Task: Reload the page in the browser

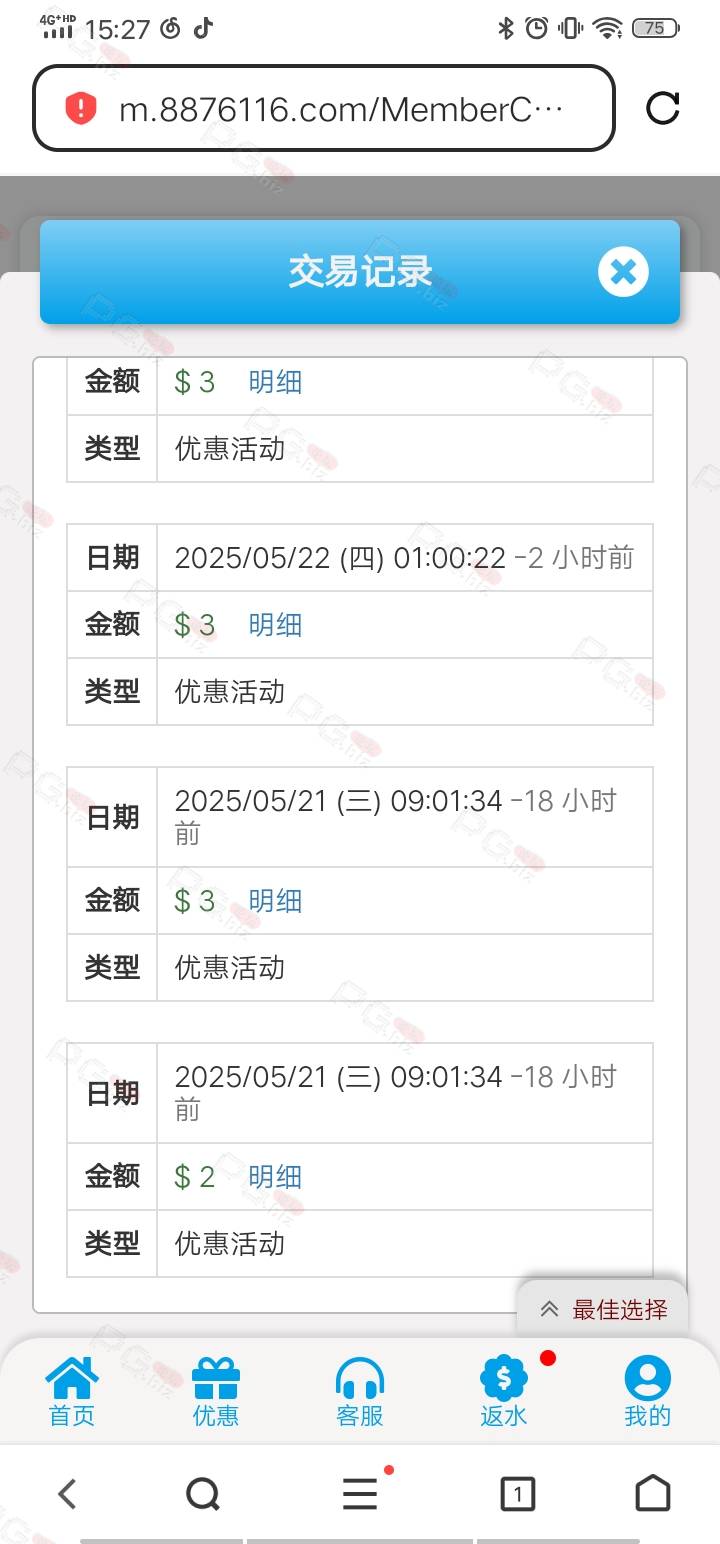Action: click(663, 108)
